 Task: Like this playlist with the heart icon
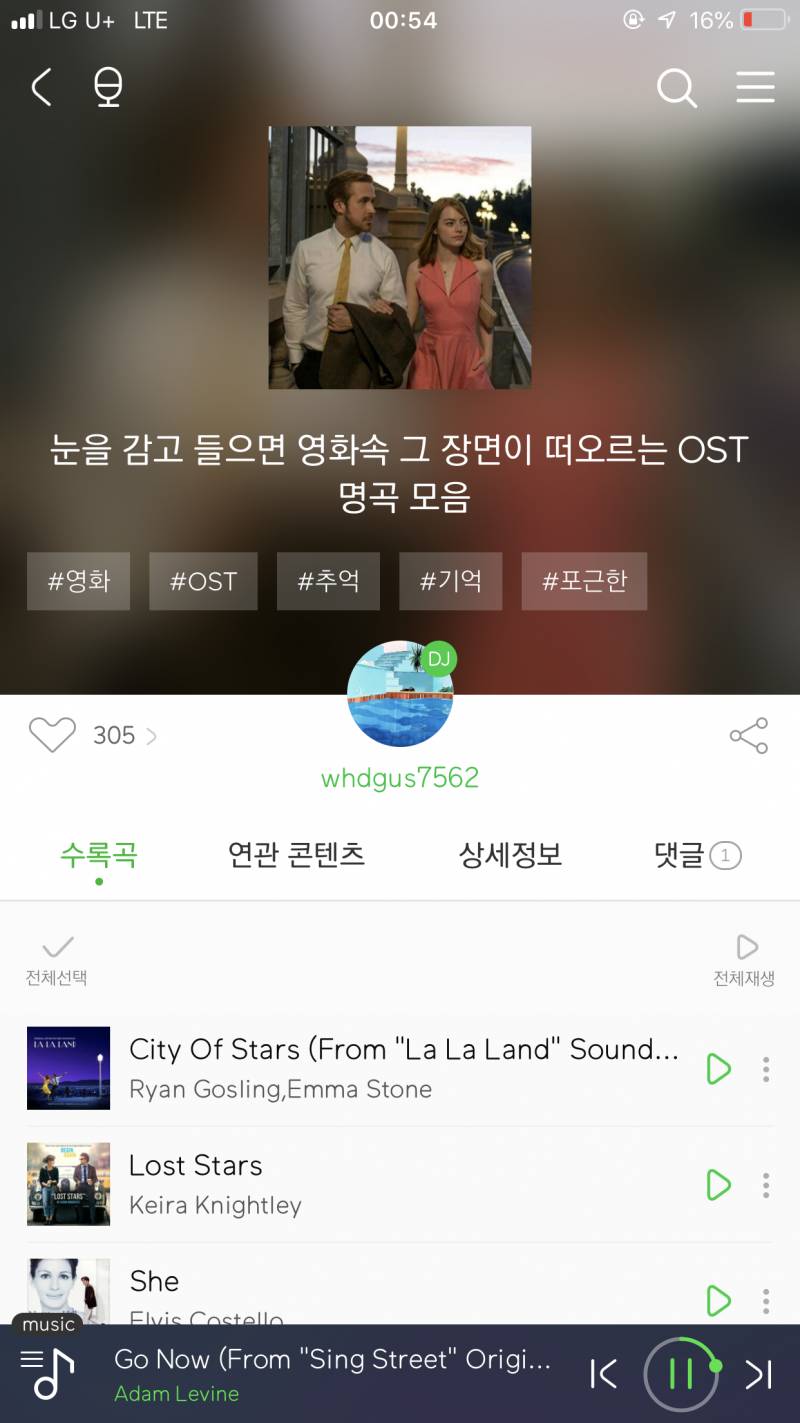point(52,735)
